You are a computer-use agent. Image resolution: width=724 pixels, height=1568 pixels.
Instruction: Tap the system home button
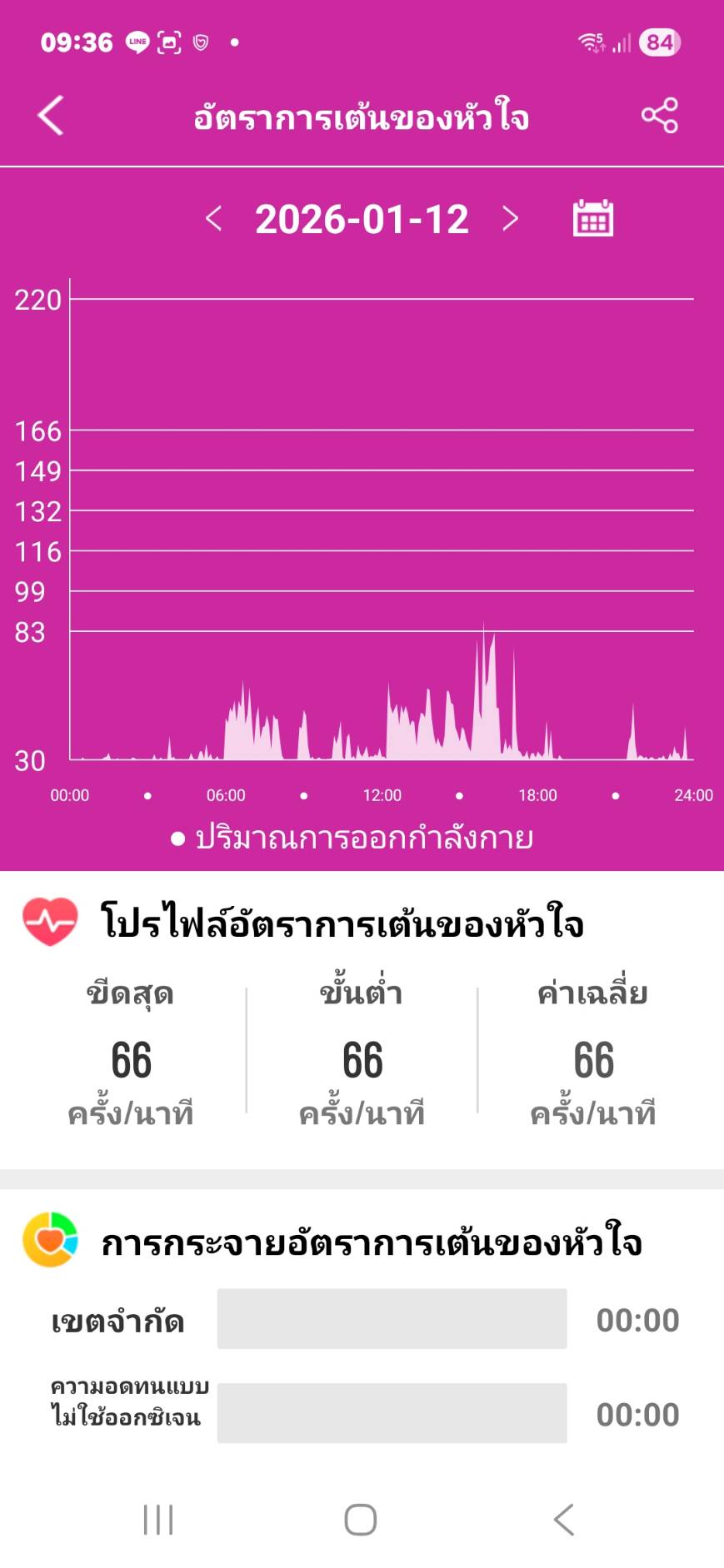(361, 1520)
